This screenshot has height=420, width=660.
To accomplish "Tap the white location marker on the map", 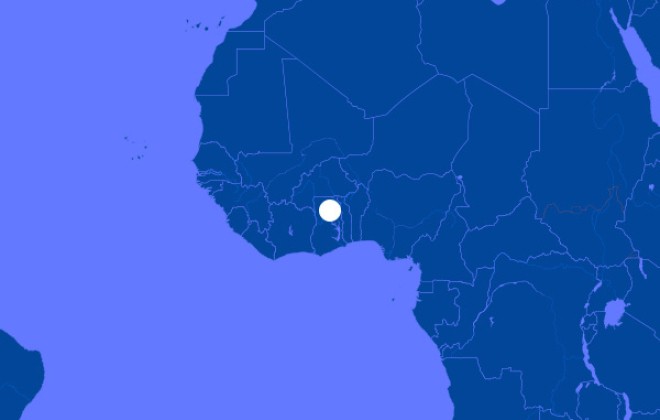I will click(330, 211).
